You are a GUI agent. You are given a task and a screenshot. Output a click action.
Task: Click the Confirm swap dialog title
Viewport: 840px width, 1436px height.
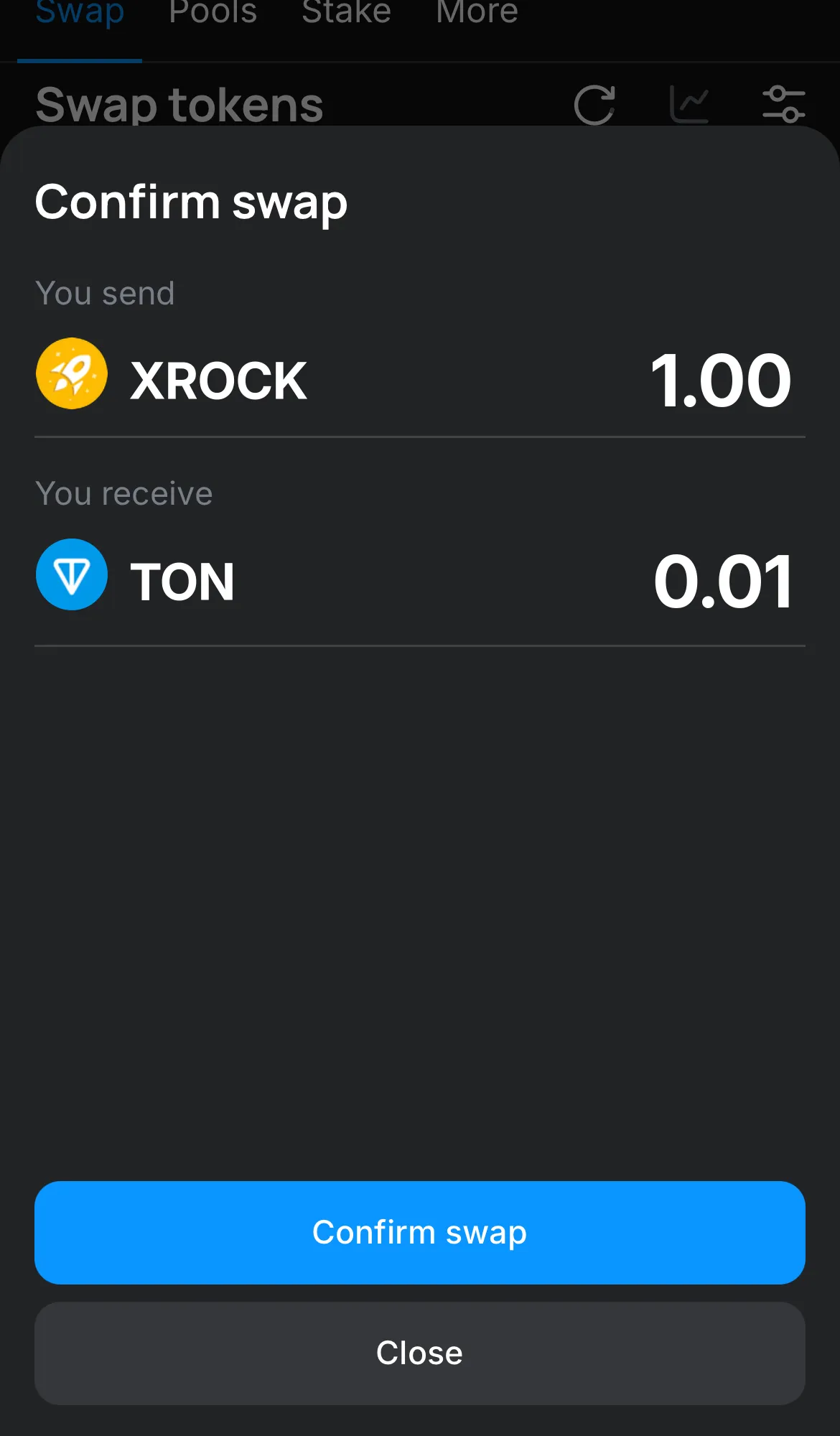191,202
